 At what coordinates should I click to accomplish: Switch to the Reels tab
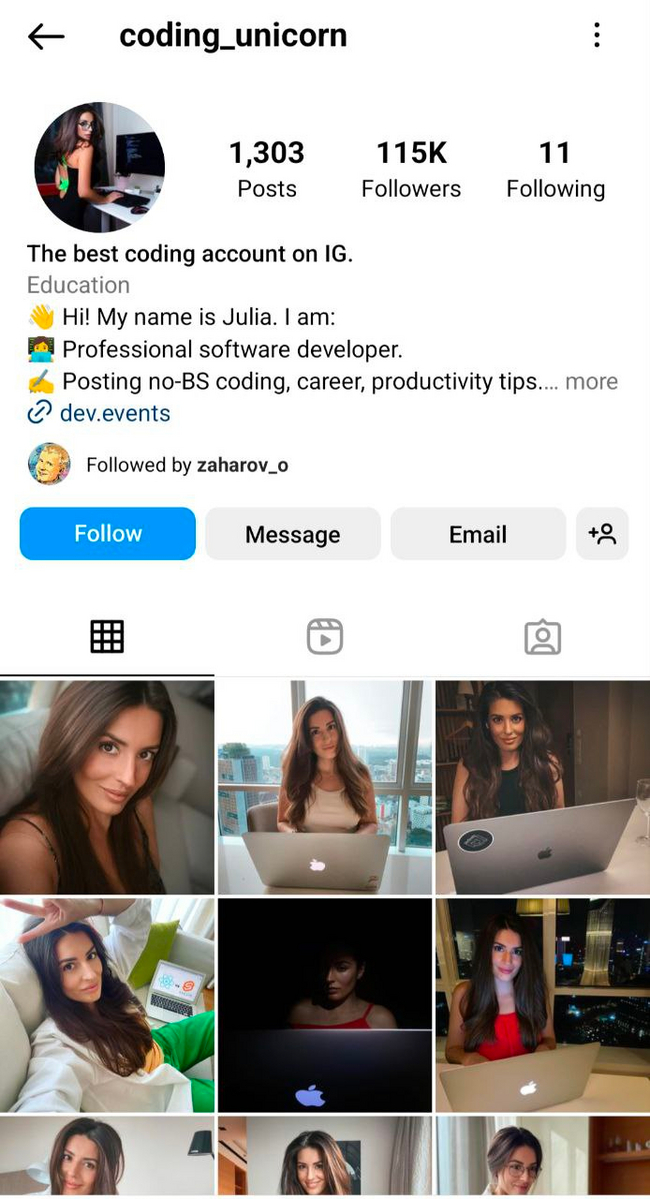[x=325, y=637]
